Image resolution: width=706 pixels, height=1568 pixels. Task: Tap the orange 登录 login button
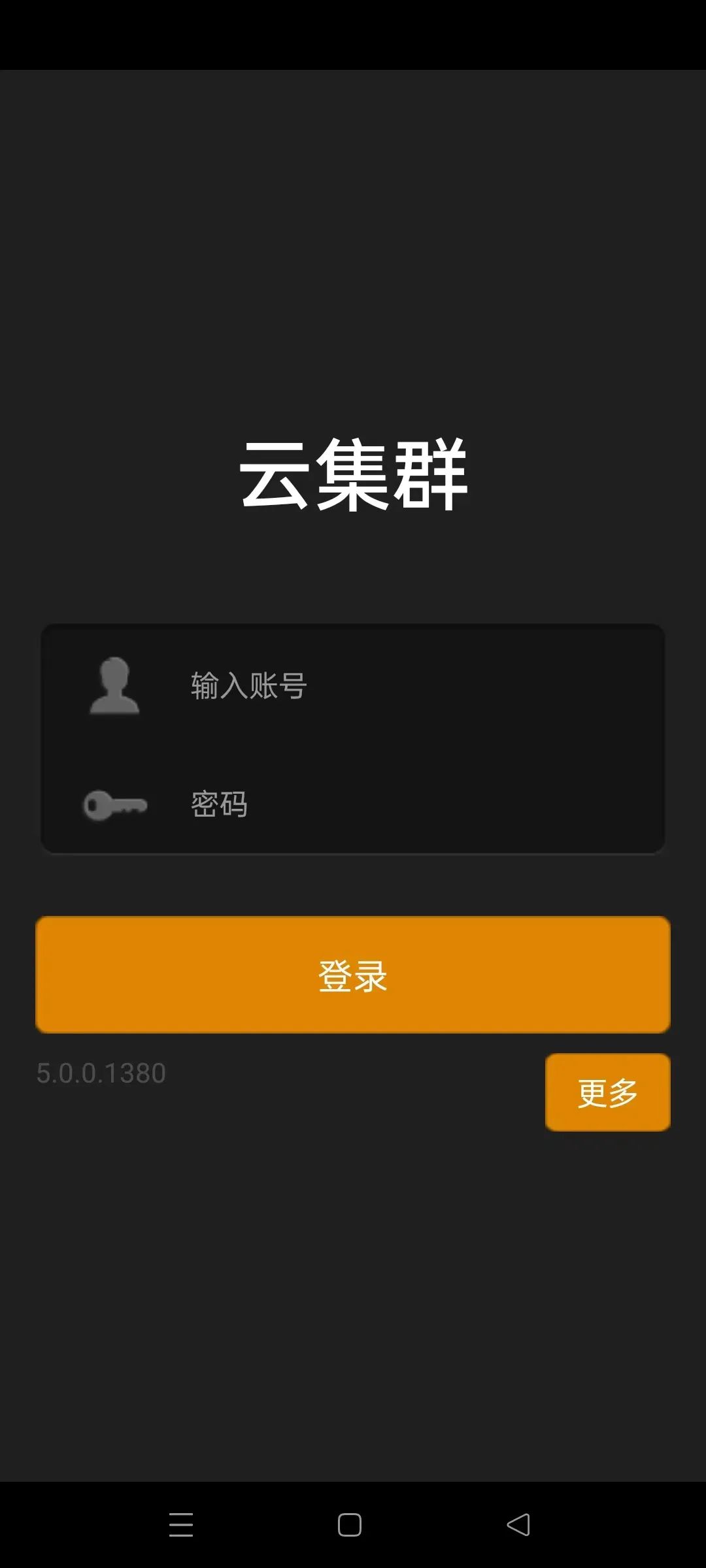(353, 975)
